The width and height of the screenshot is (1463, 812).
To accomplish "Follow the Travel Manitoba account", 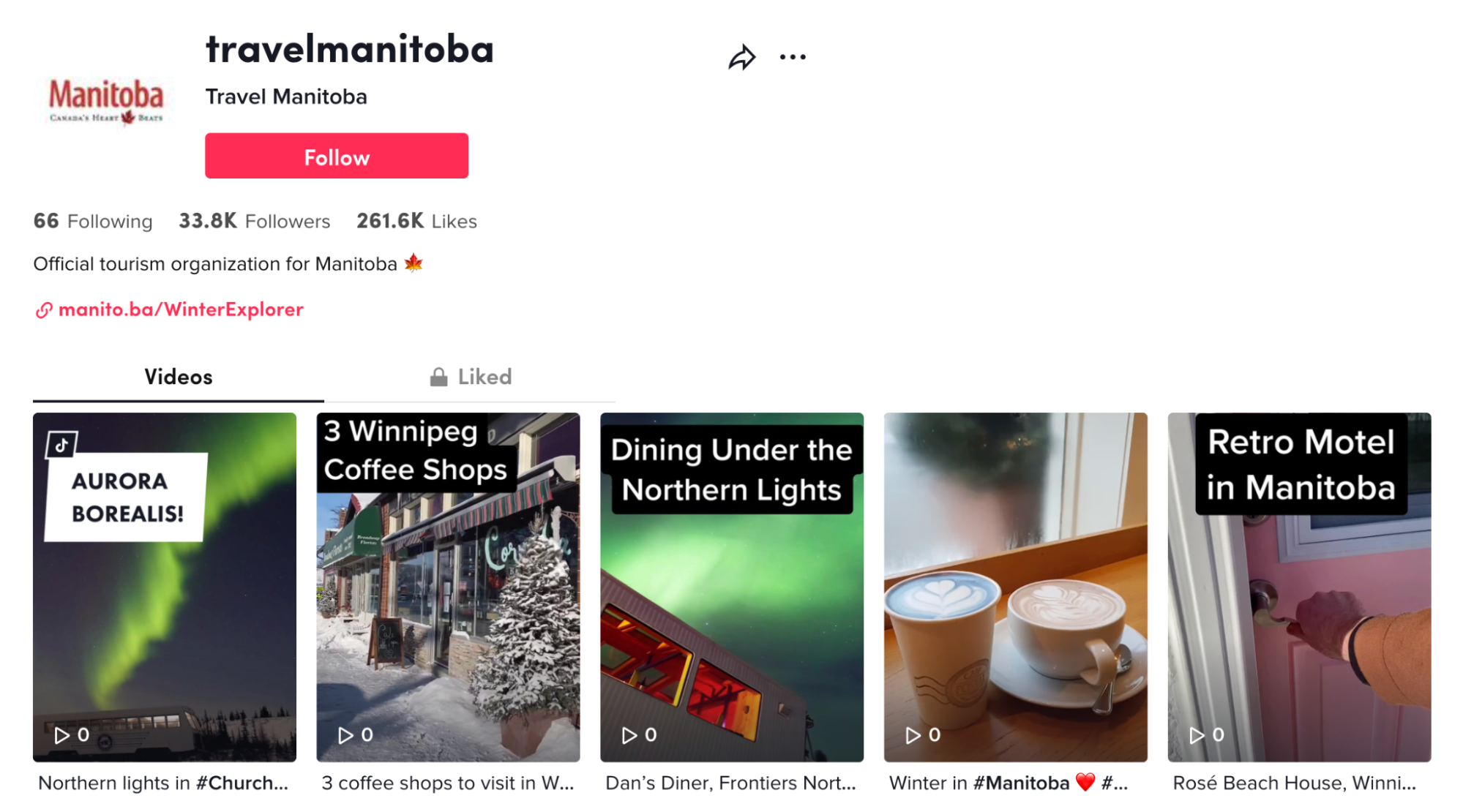I will pos(336,156).
